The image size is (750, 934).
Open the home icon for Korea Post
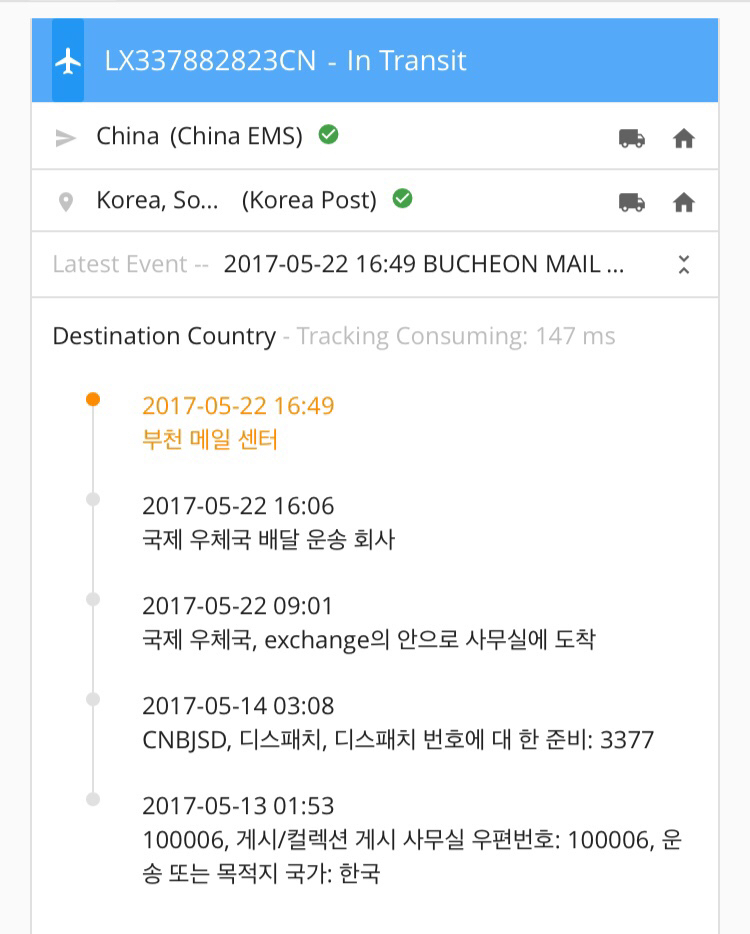(684, 203)
